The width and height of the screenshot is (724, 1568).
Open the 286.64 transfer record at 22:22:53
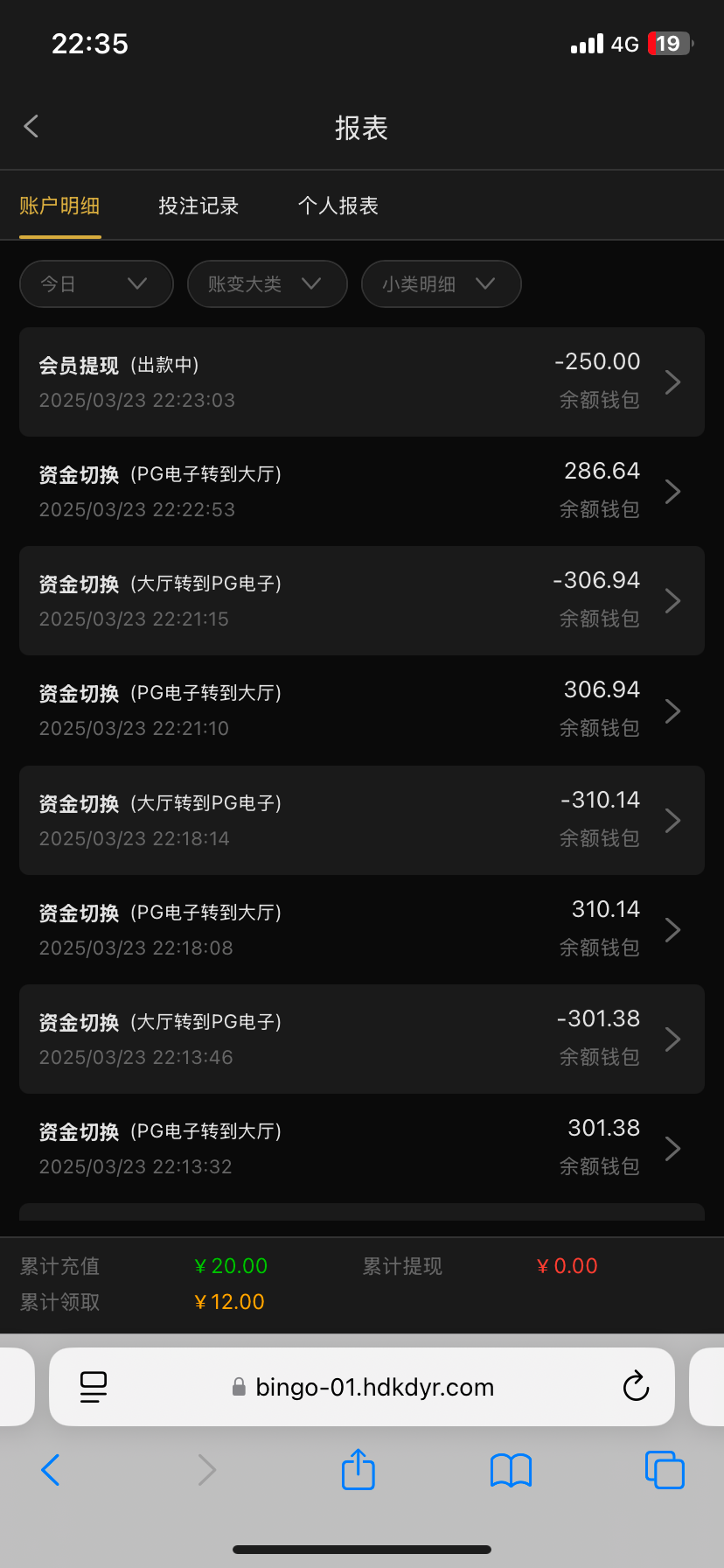[x=362, y=492]
